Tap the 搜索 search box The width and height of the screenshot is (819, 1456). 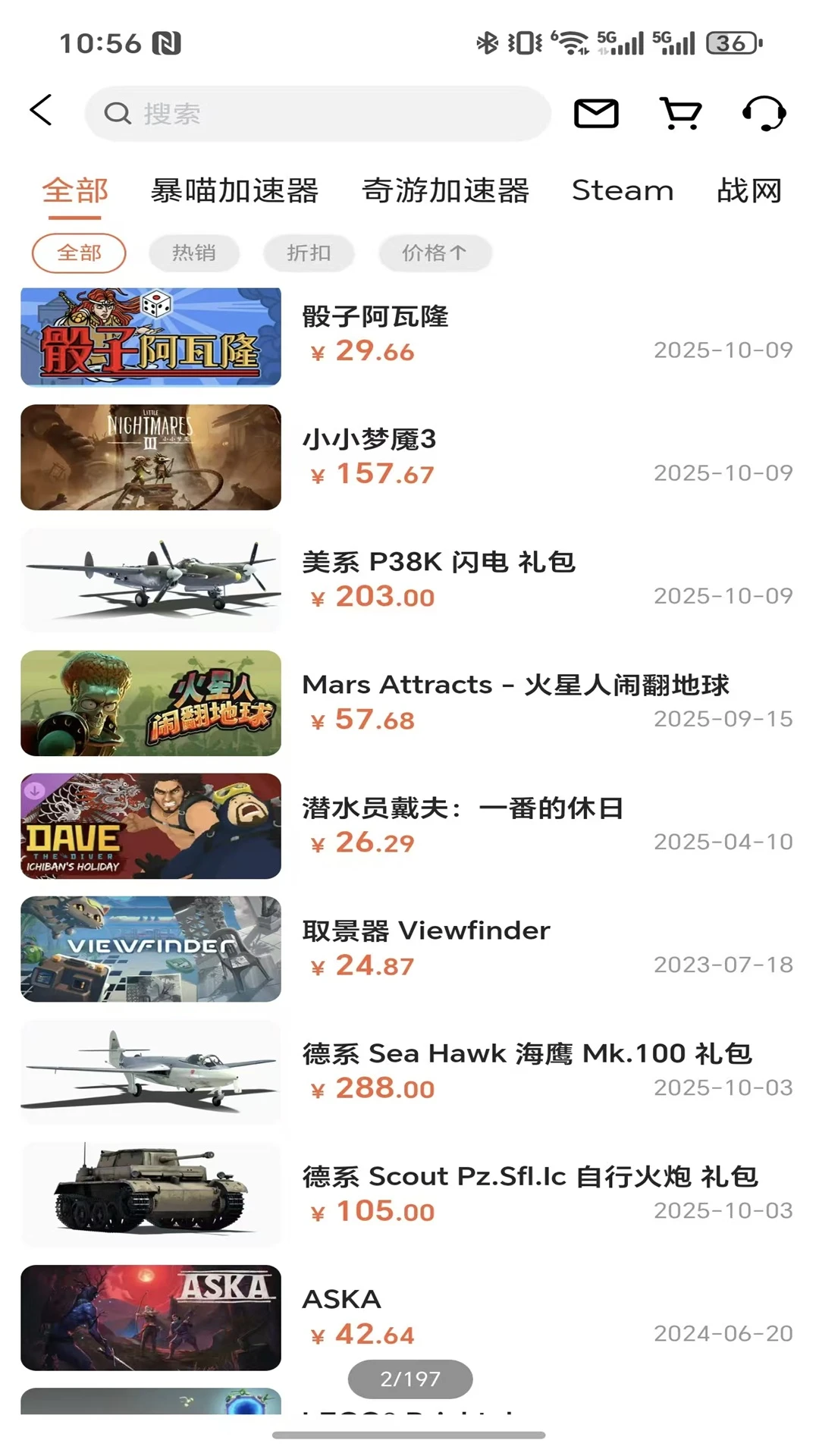pyautogui.click(x=318, y=114)
